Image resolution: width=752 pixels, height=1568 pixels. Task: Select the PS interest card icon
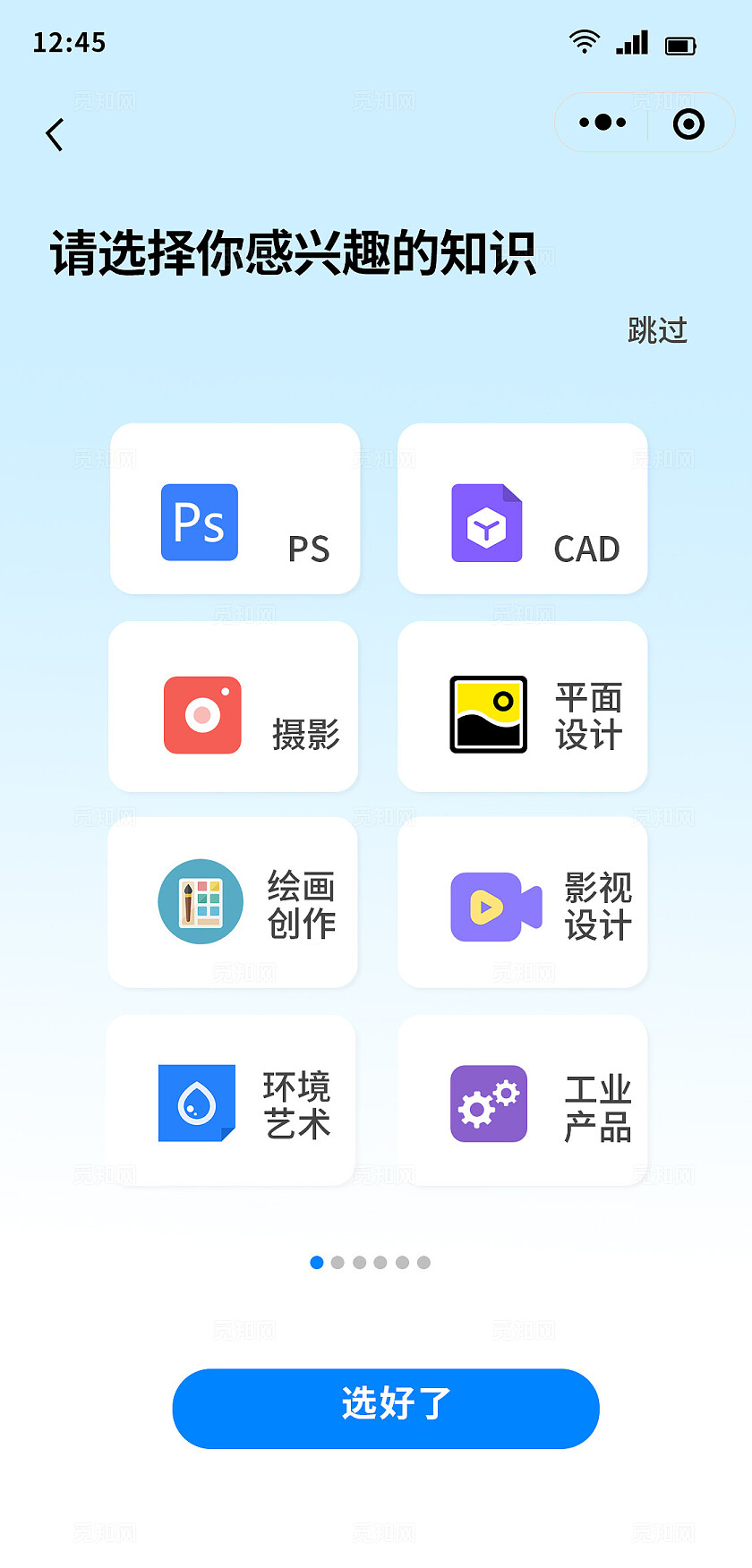click(x=199, y=523)
